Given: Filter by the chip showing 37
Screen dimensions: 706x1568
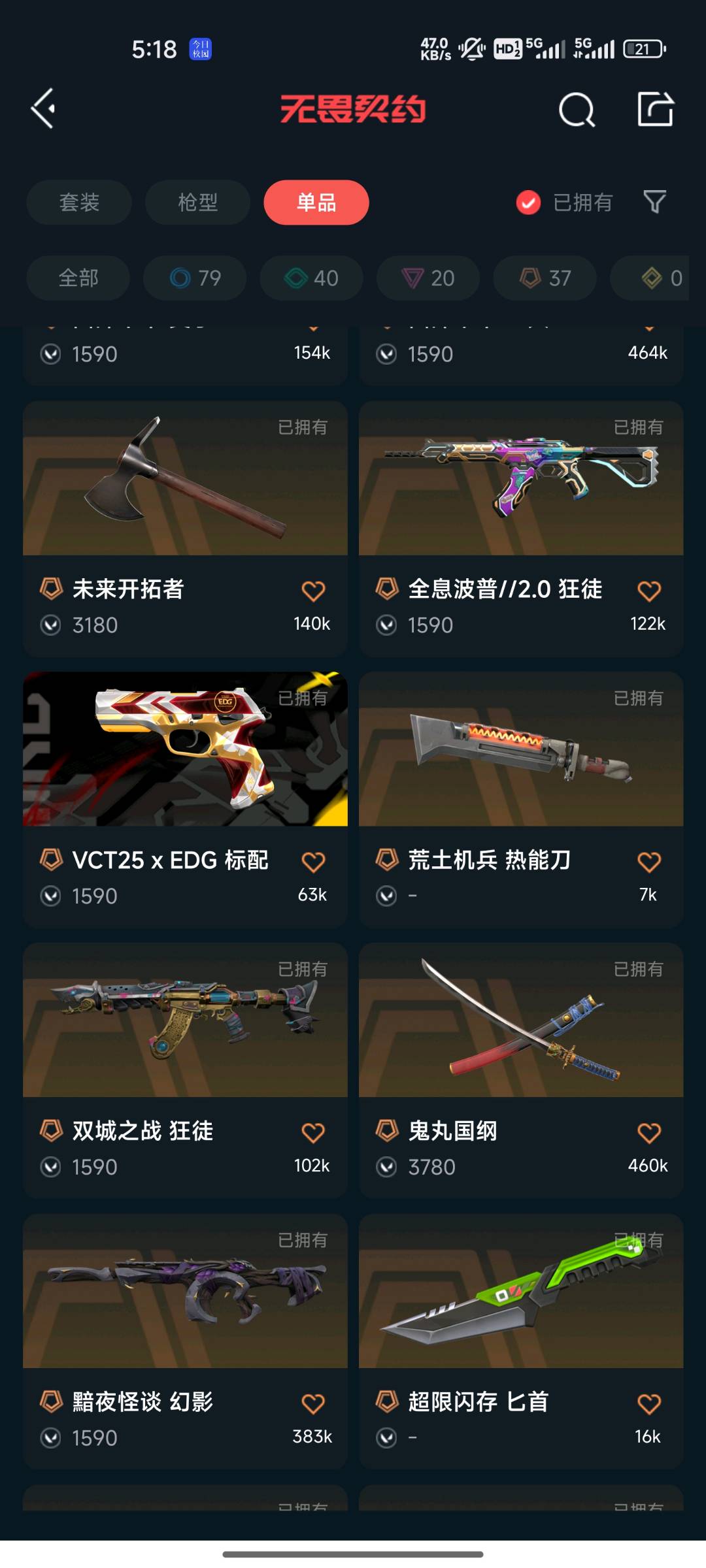Looking at the screenshot, I should [545, 278].
